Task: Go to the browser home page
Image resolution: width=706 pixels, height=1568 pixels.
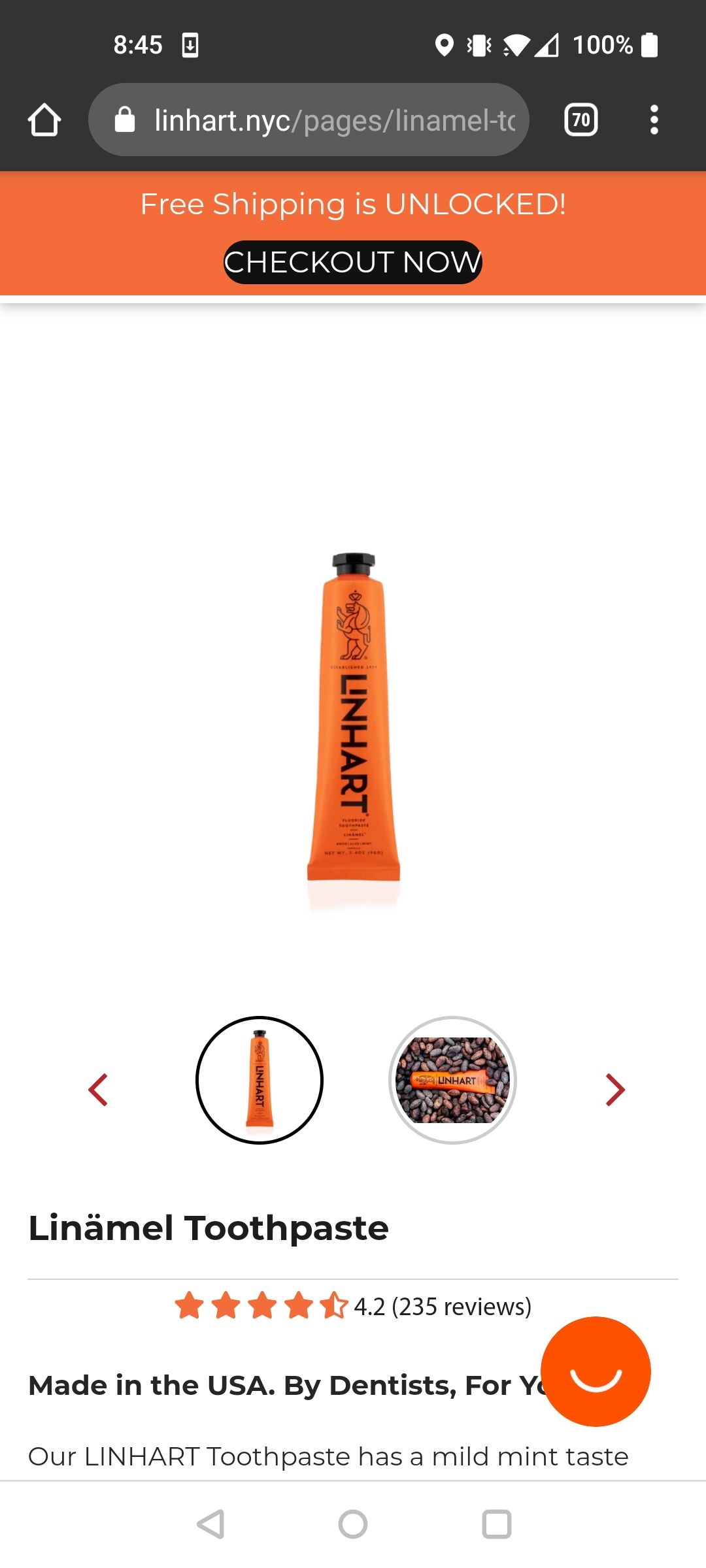Action: 44,120
